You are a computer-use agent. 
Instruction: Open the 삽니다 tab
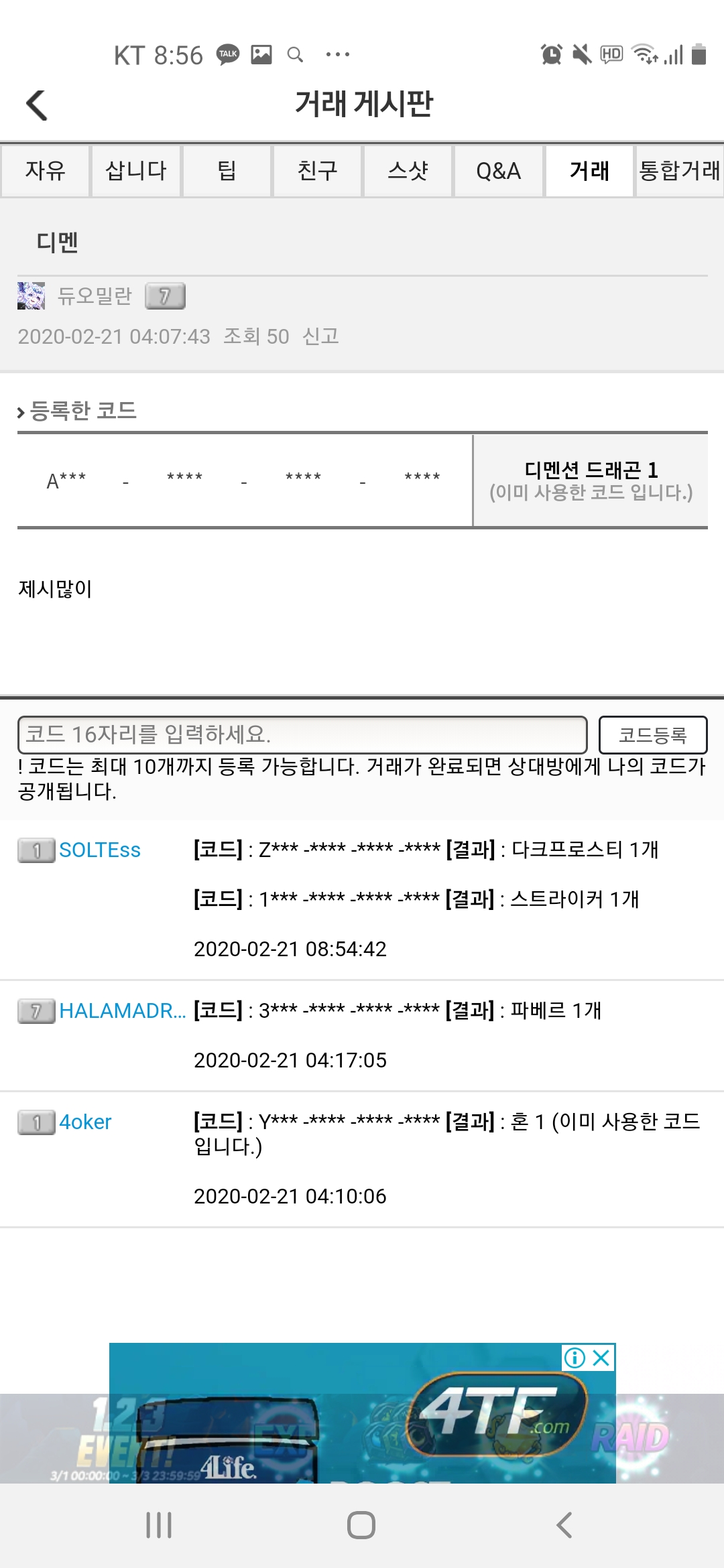coord(136,171)
